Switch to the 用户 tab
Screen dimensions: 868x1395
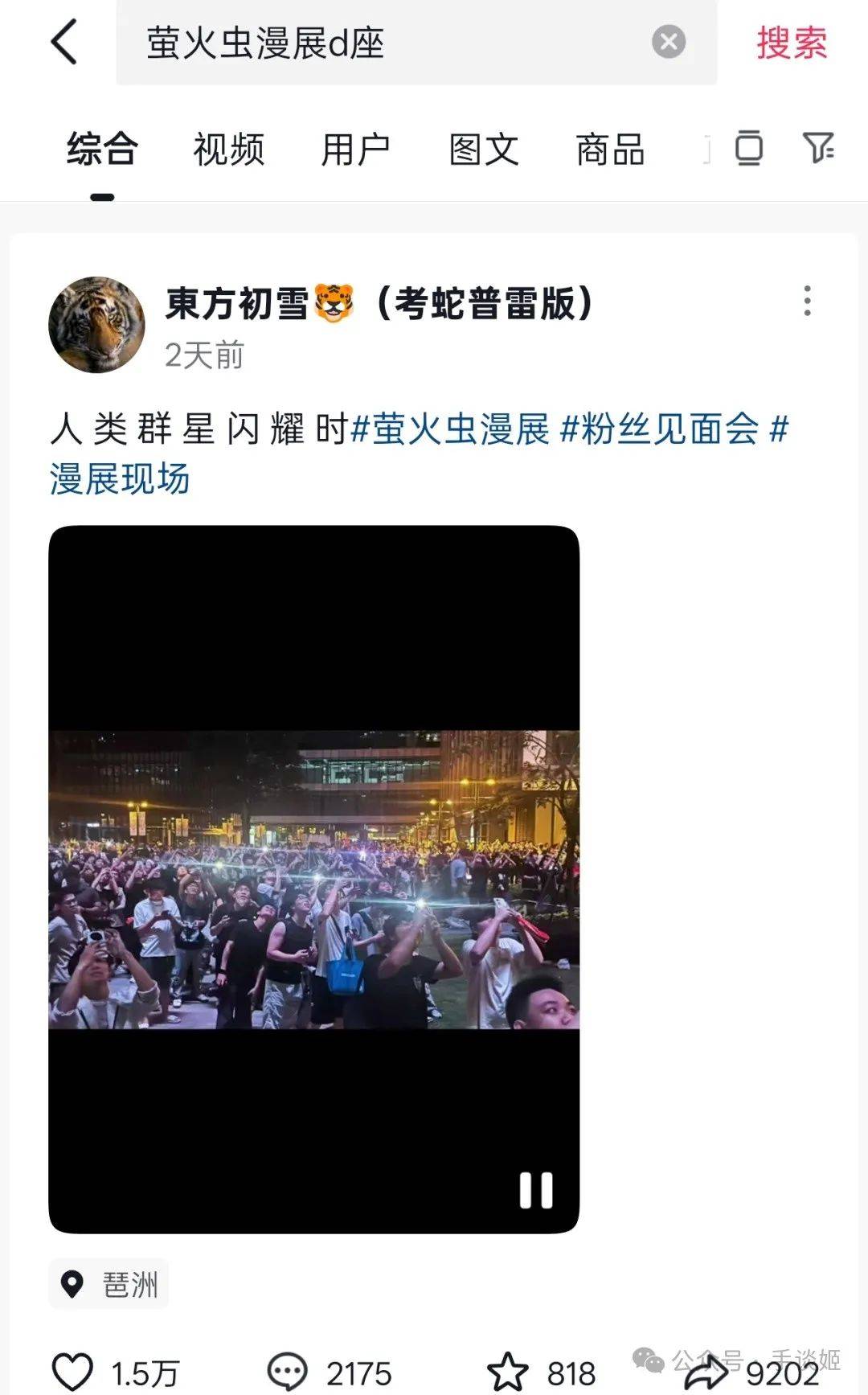355,150
